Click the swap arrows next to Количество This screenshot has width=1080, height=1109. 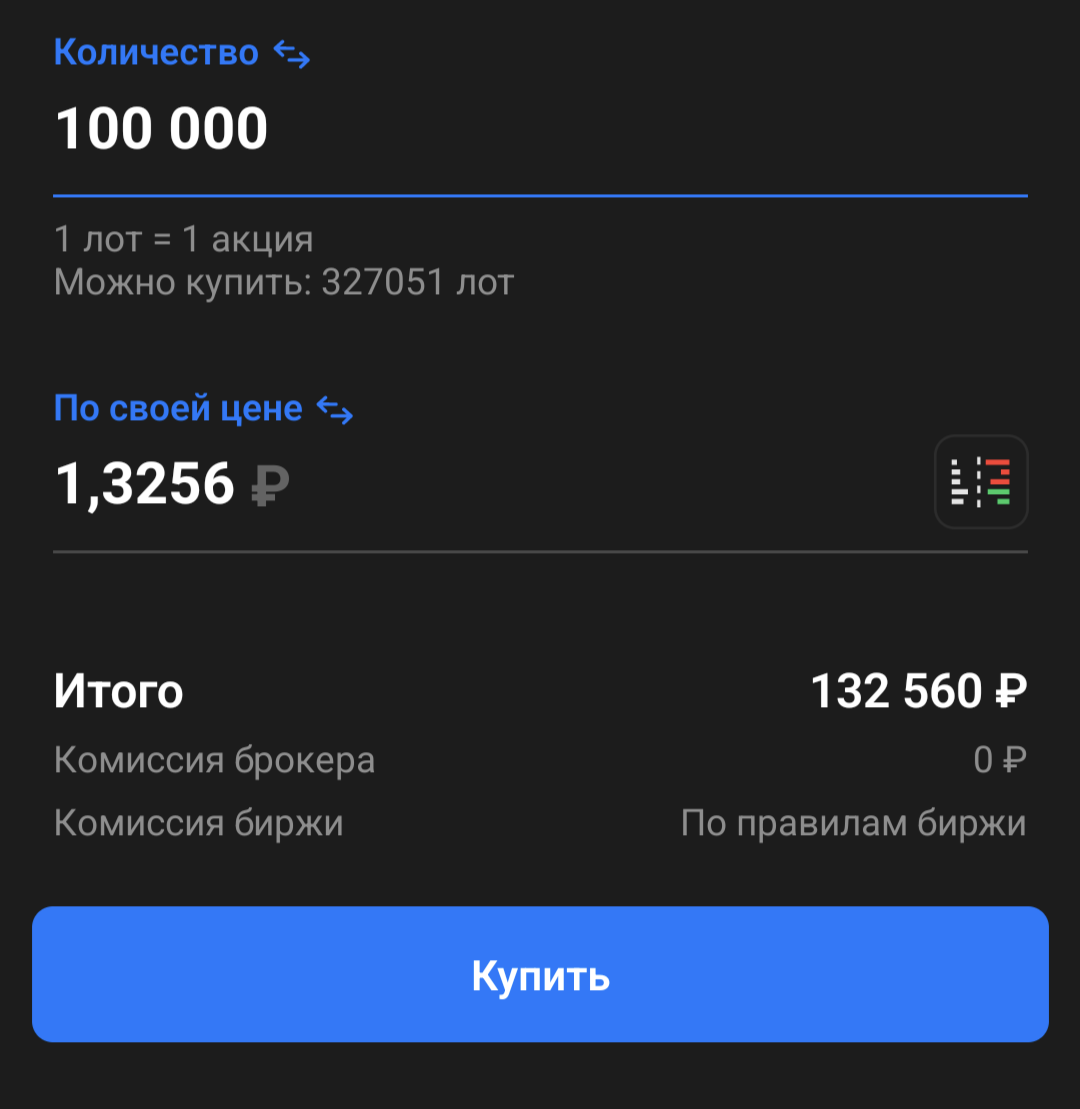[x=293, y=52]
